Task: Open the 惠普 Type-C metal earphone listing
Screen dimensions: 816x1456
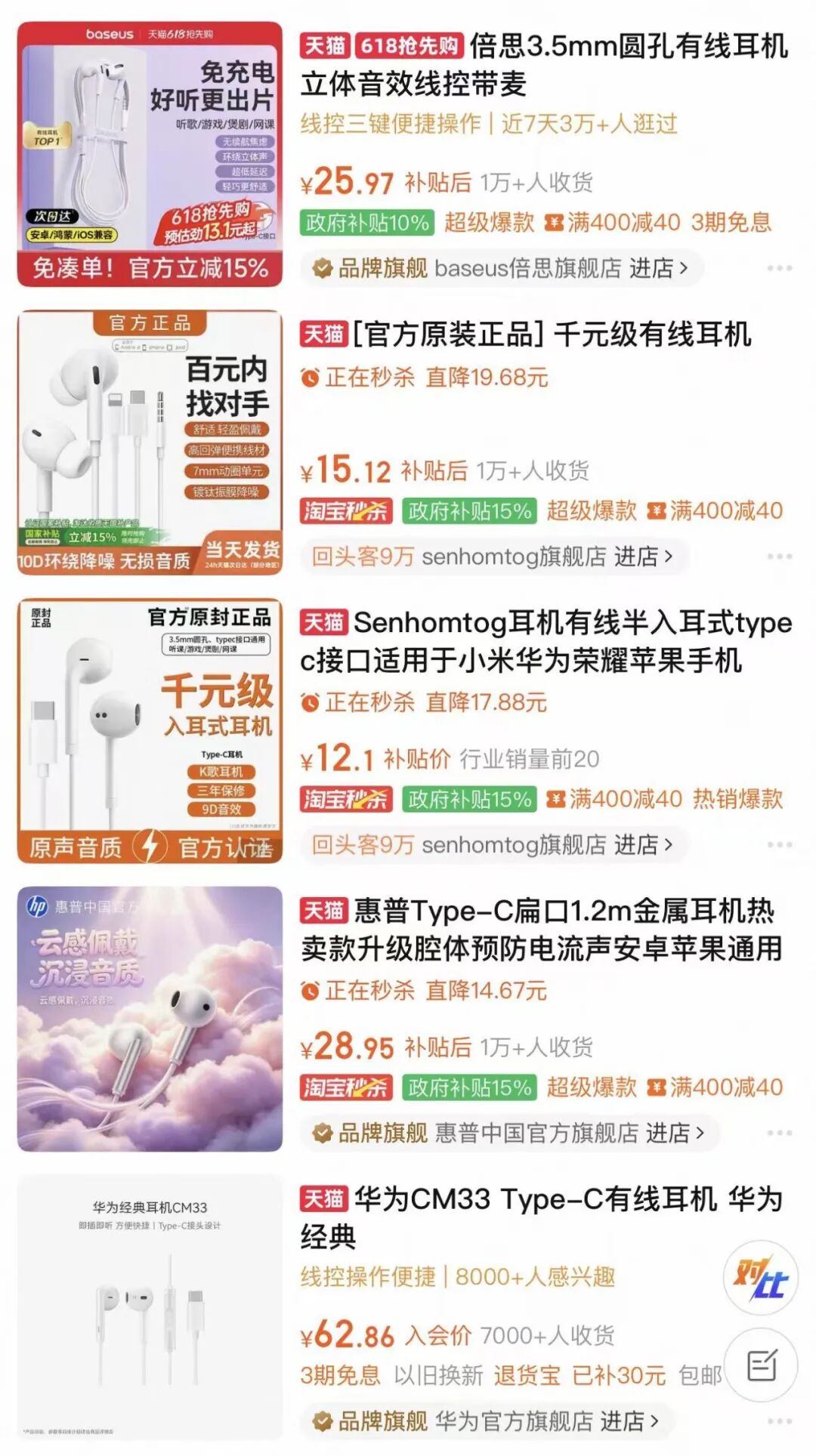Action: [x=541, y=930]
